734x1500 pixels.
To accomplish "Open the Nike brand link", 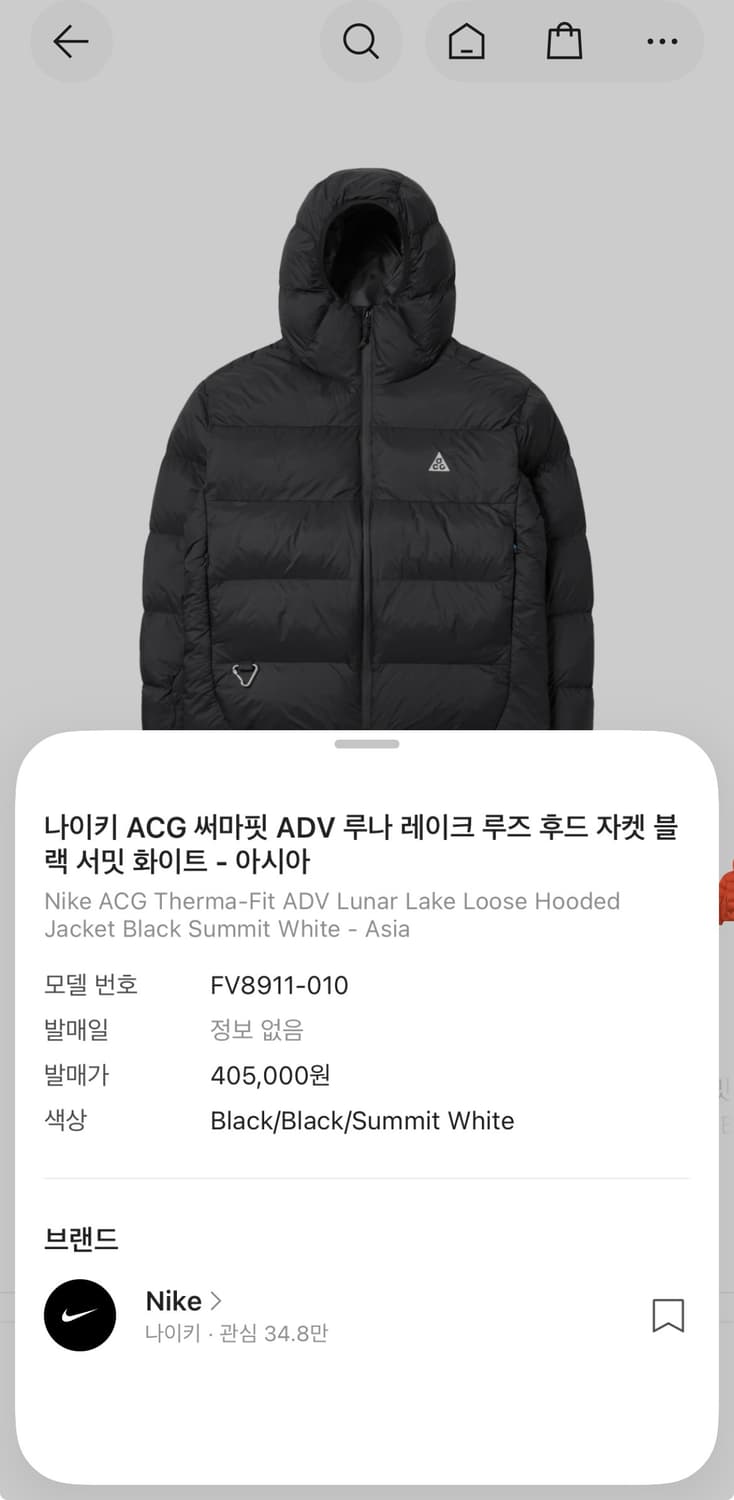I will point(174,1301).
